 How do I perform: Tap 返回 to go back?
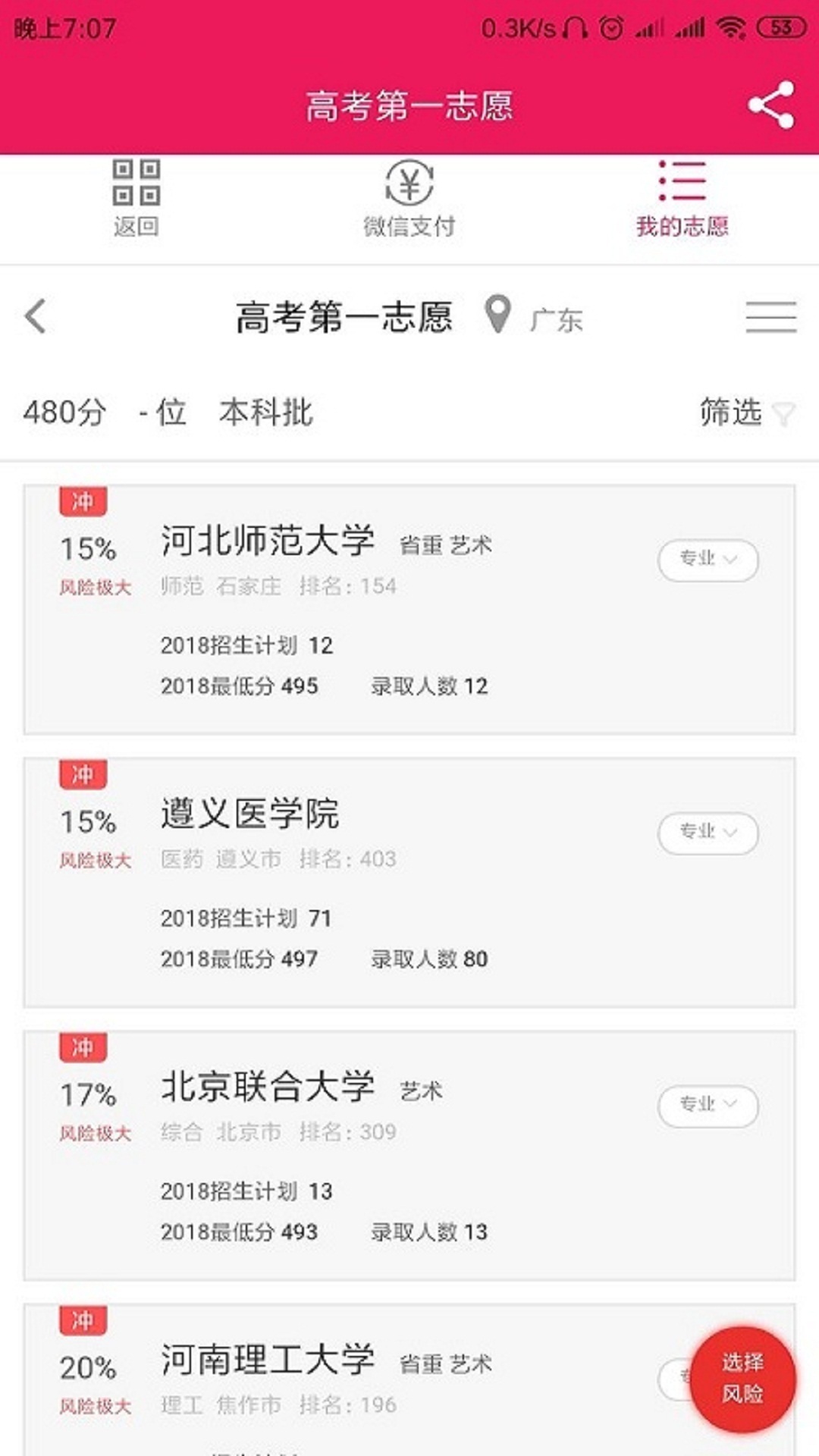136,199
